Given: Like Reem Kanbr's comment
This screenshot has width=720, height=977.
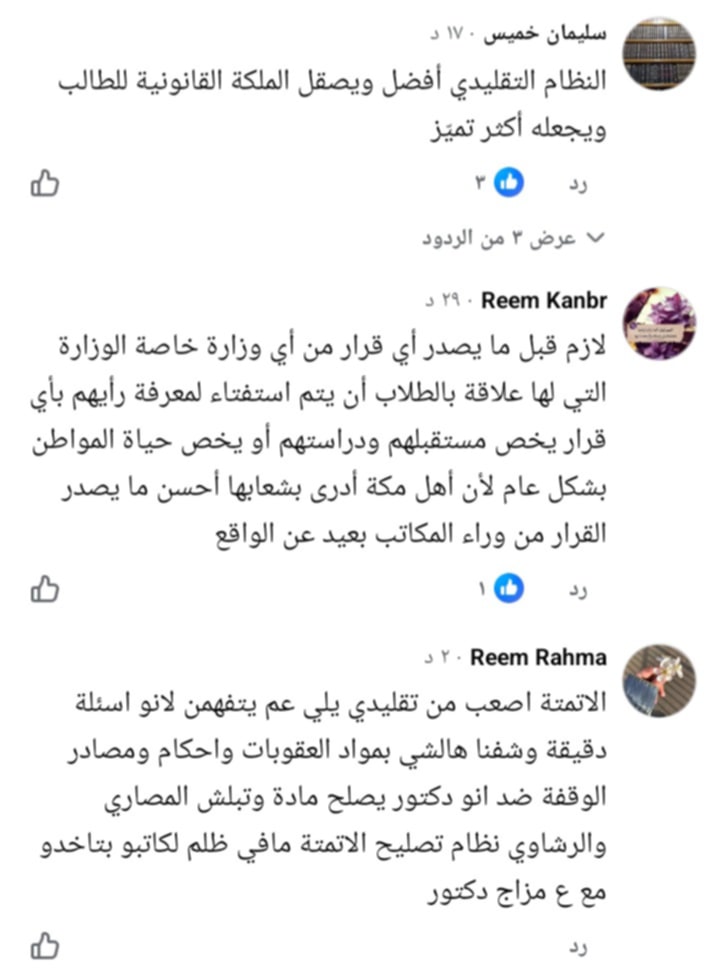Looking at the screenshot, I should 45,589.
